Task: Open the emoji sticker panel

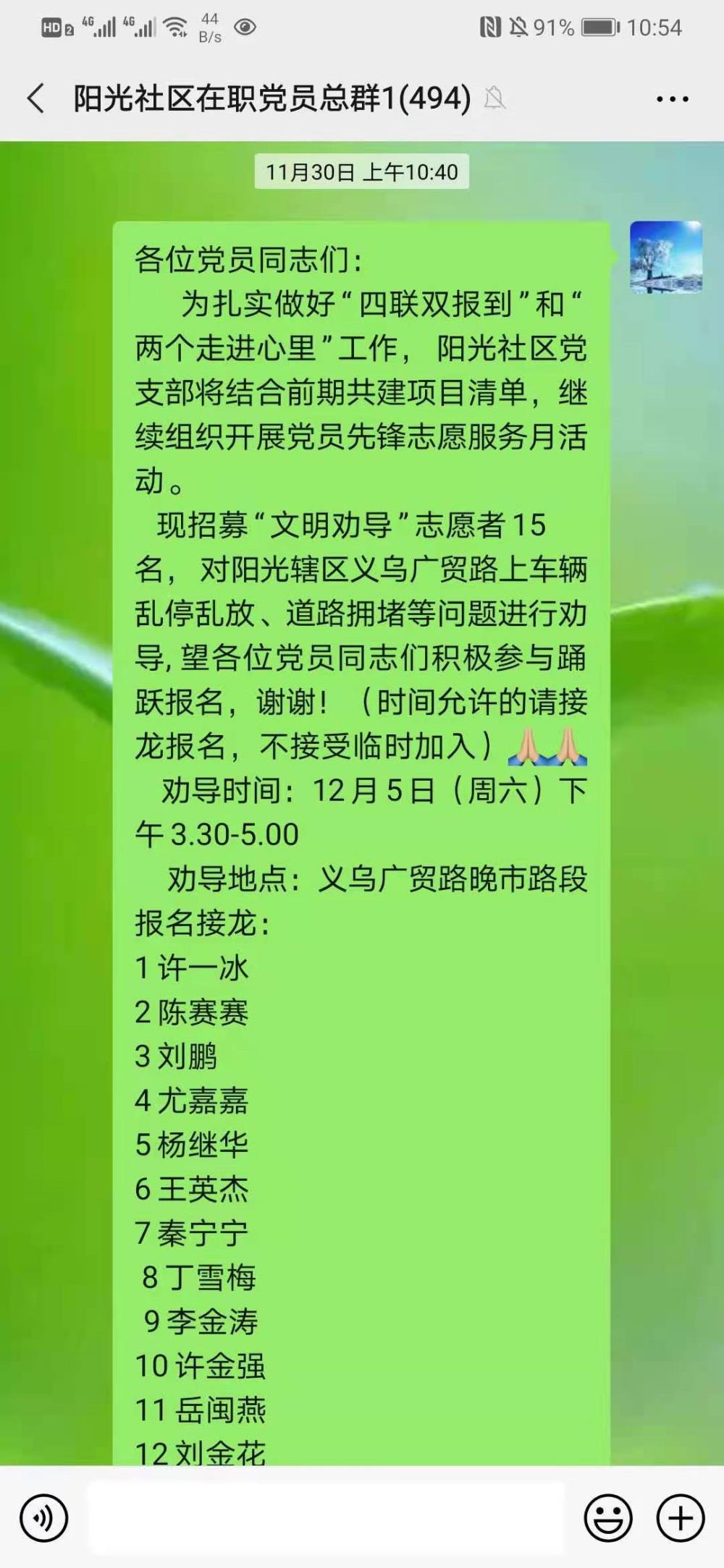Action: (x=608, y=1518)
